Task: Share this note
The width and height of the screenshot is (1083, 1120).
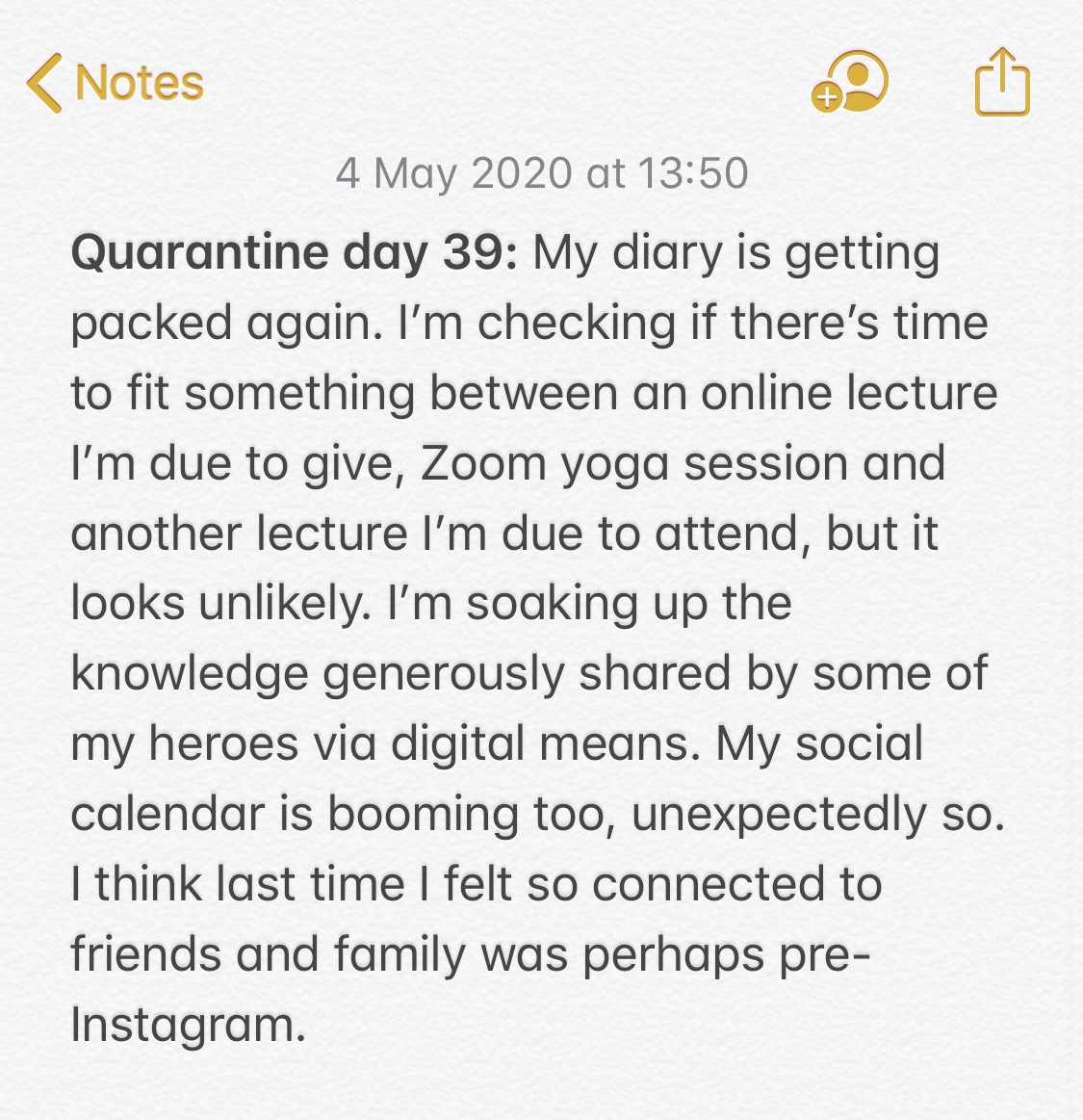Action: 1002,83
